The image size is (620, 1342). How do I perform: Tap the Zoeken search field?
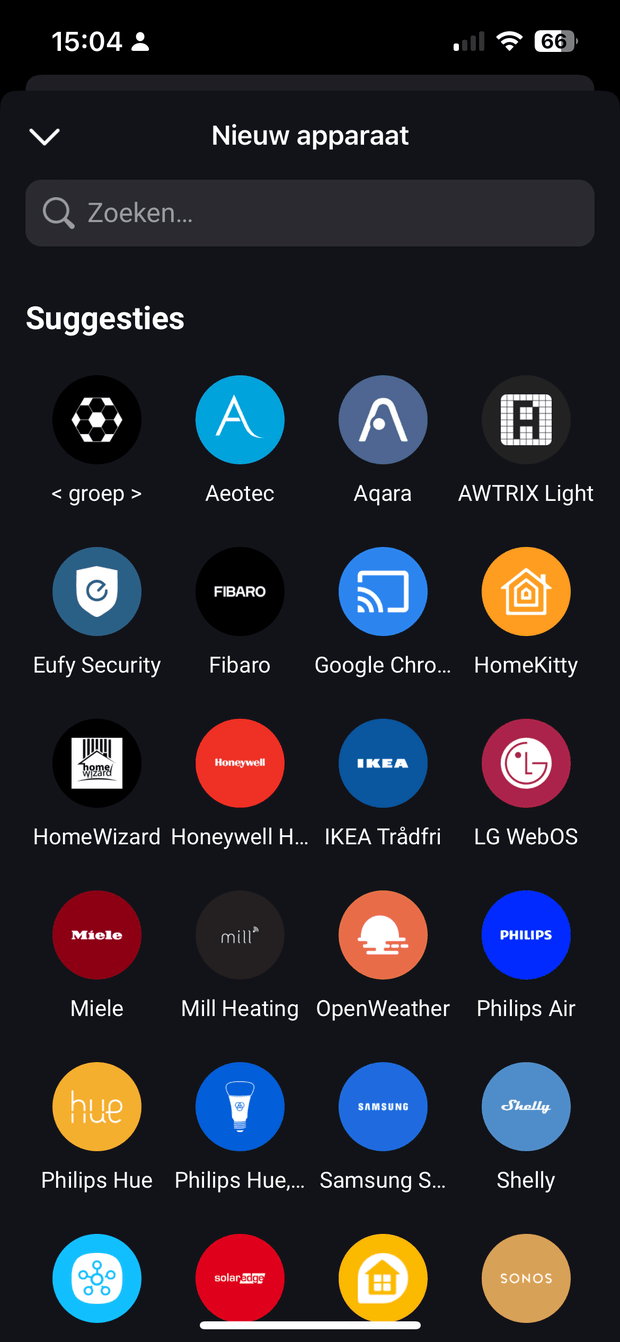(x=310, y=213)
